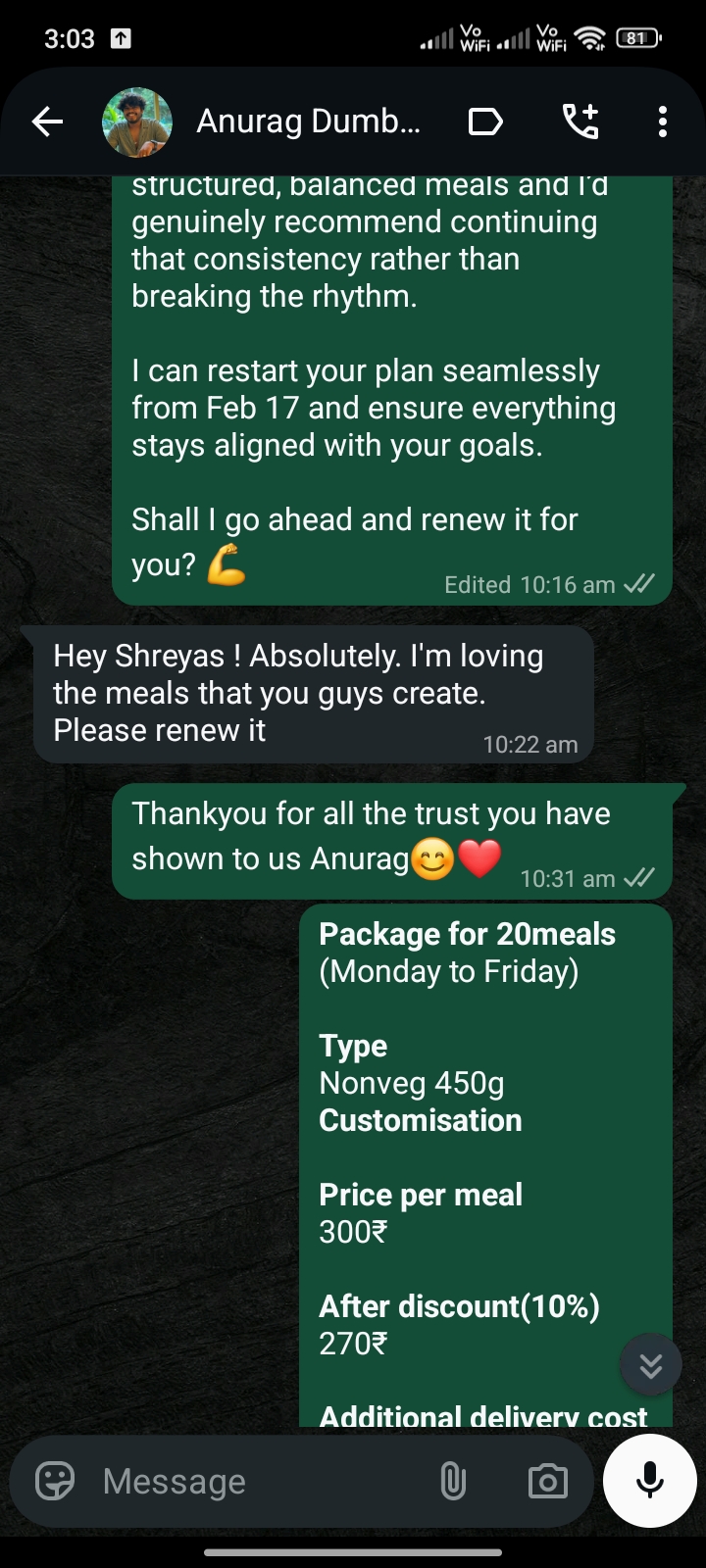
Task: Attach a file with the paperclip
Action: pyautogui.click(x=453, y=1481)
